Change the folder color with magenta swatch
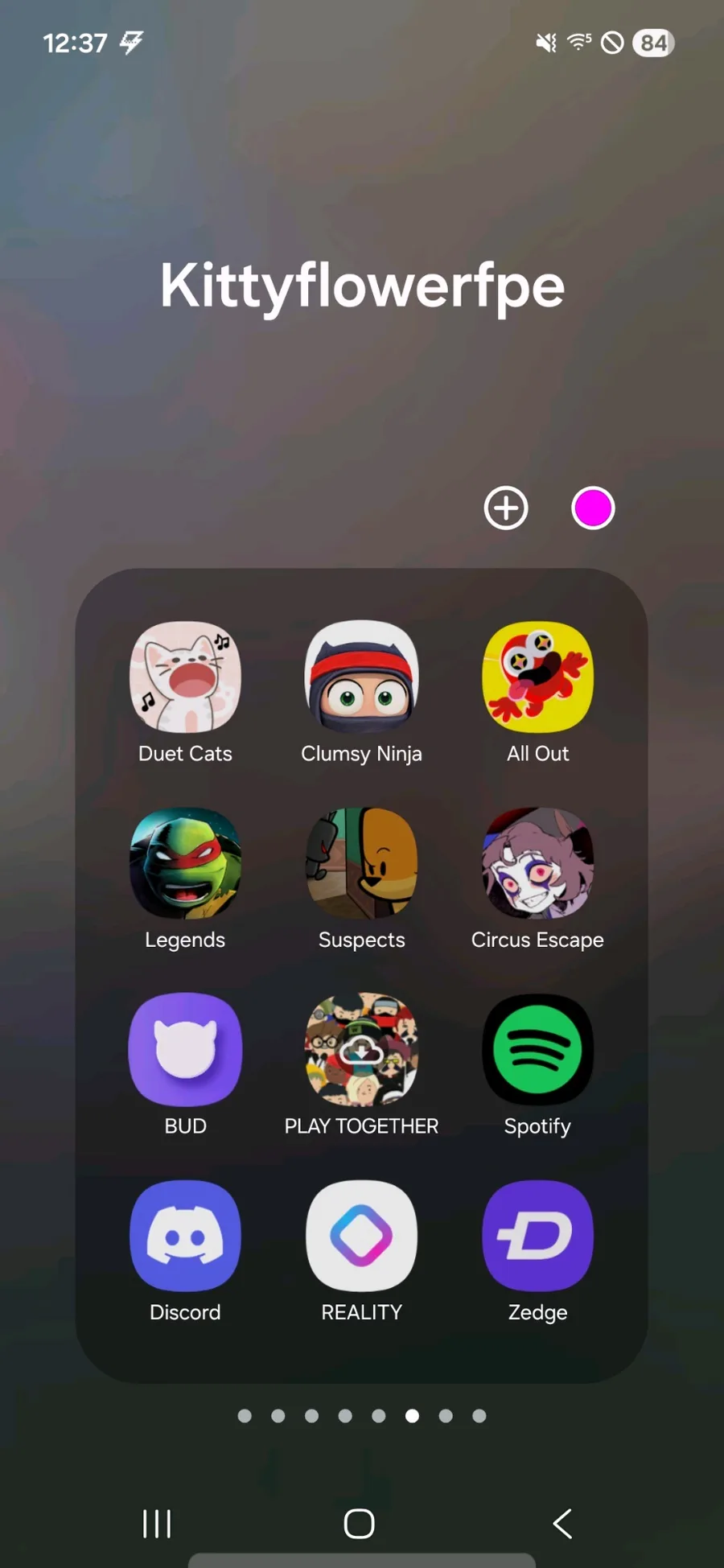 [x=593, y=508]
